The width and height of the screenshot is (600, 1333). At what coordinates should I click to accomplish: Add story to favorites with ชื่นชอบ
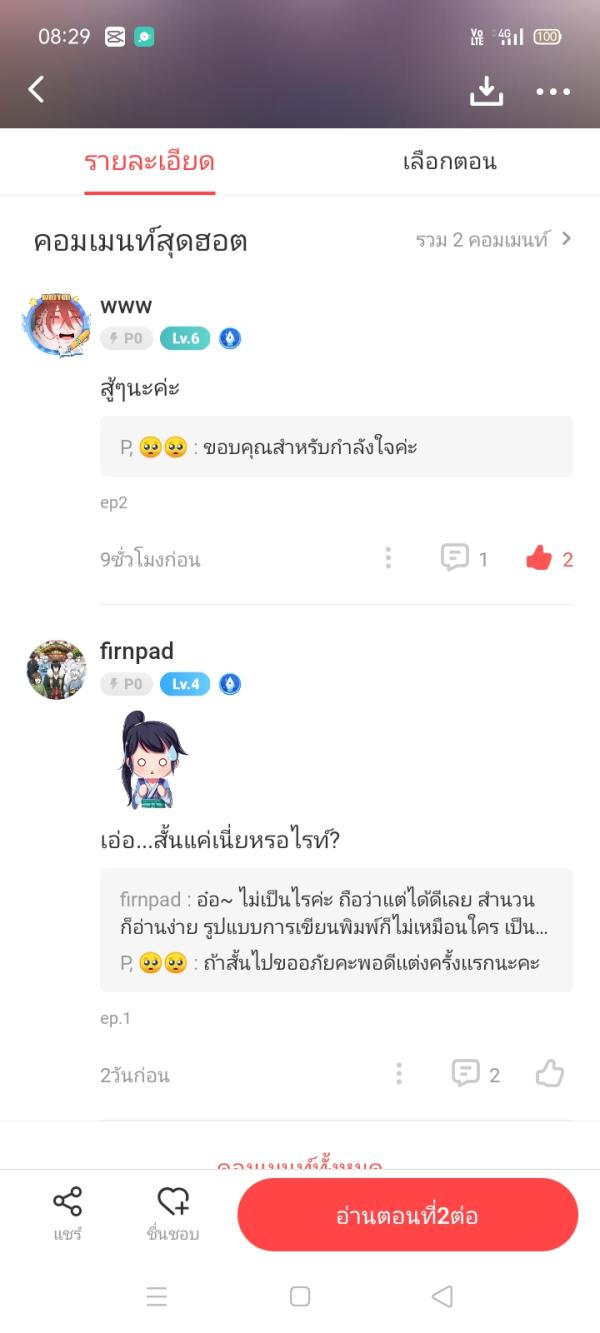(x=173, y=1213)
